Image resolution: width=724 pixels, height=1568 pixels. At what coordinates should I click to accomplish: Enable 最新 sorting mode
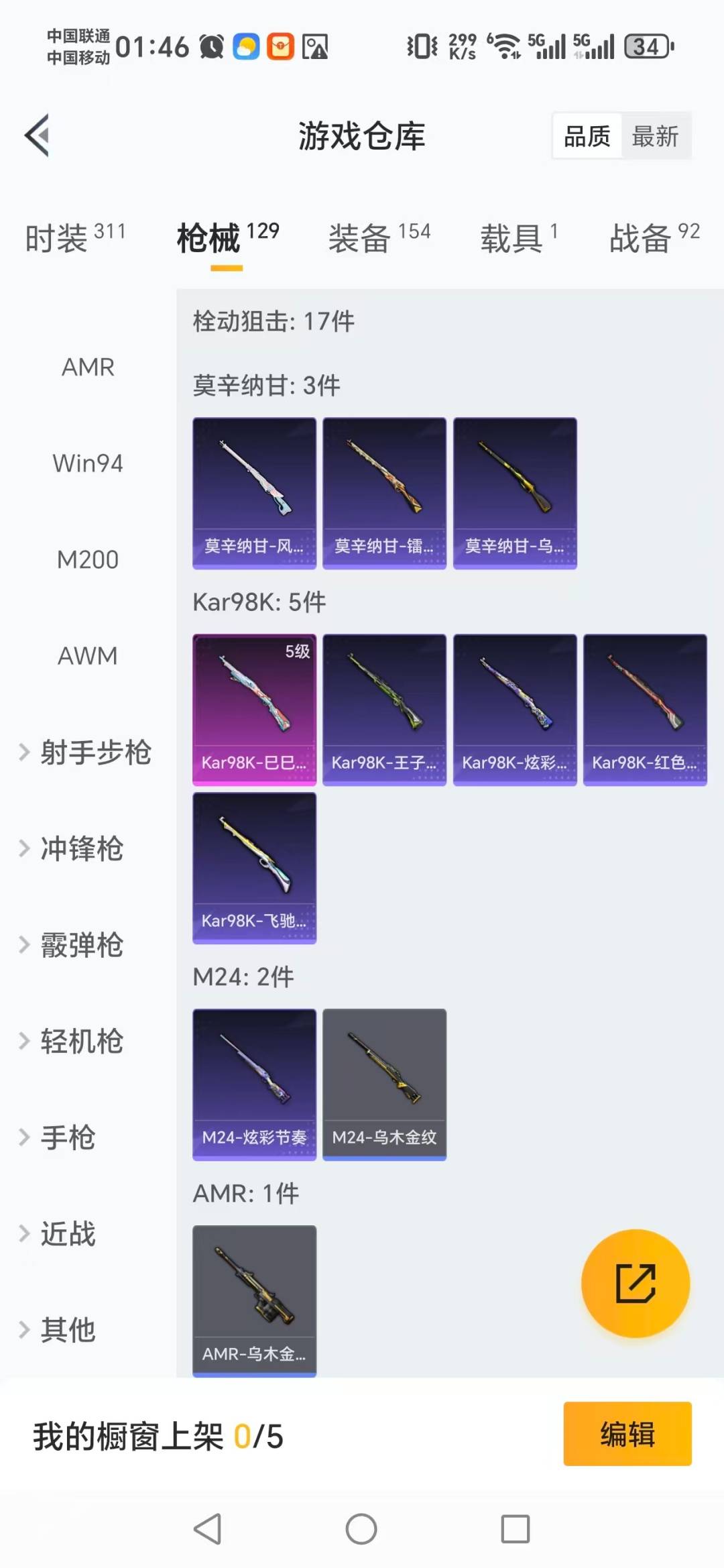(656, 135)
